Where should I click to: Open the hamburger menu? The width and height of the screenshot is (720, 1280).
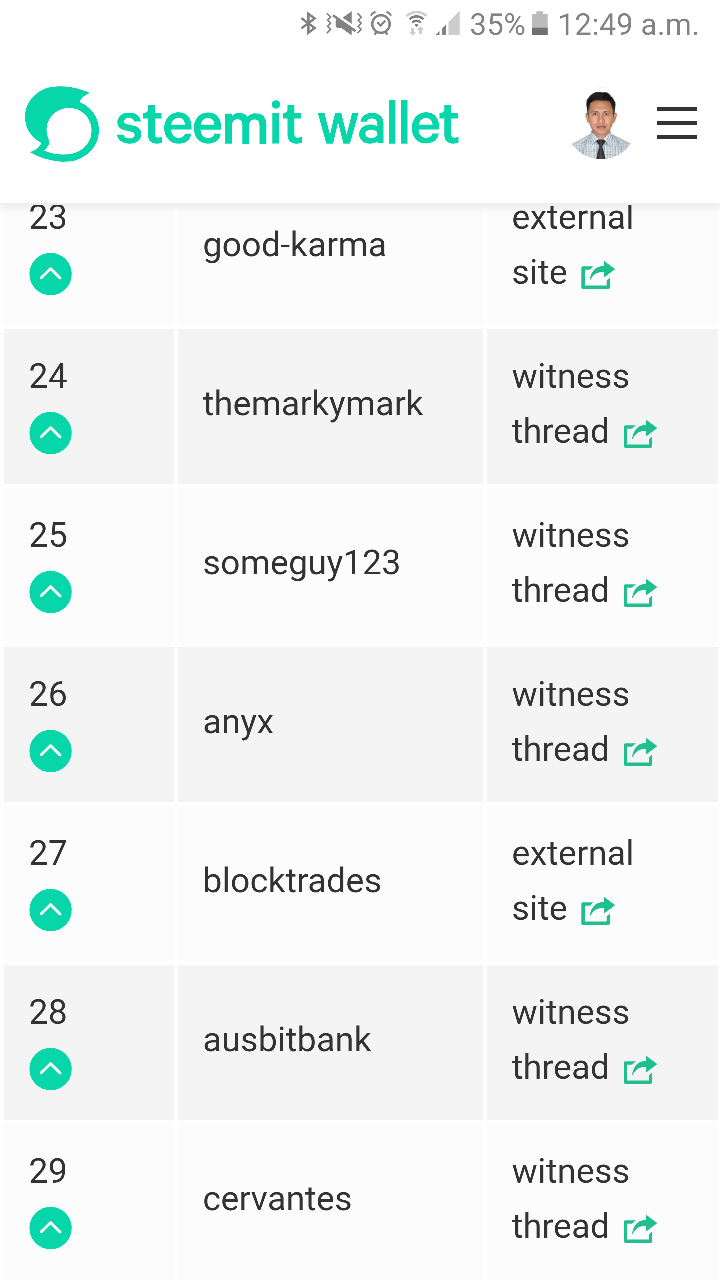pyautogui.click(x=676, y=124)
